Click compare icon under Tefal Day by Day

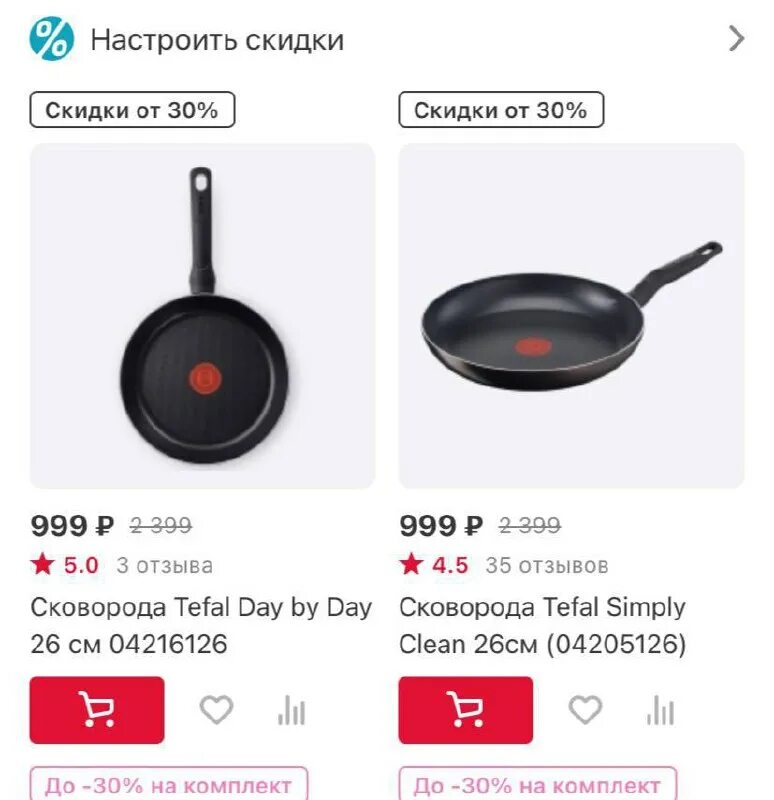[x=287, y=711]
